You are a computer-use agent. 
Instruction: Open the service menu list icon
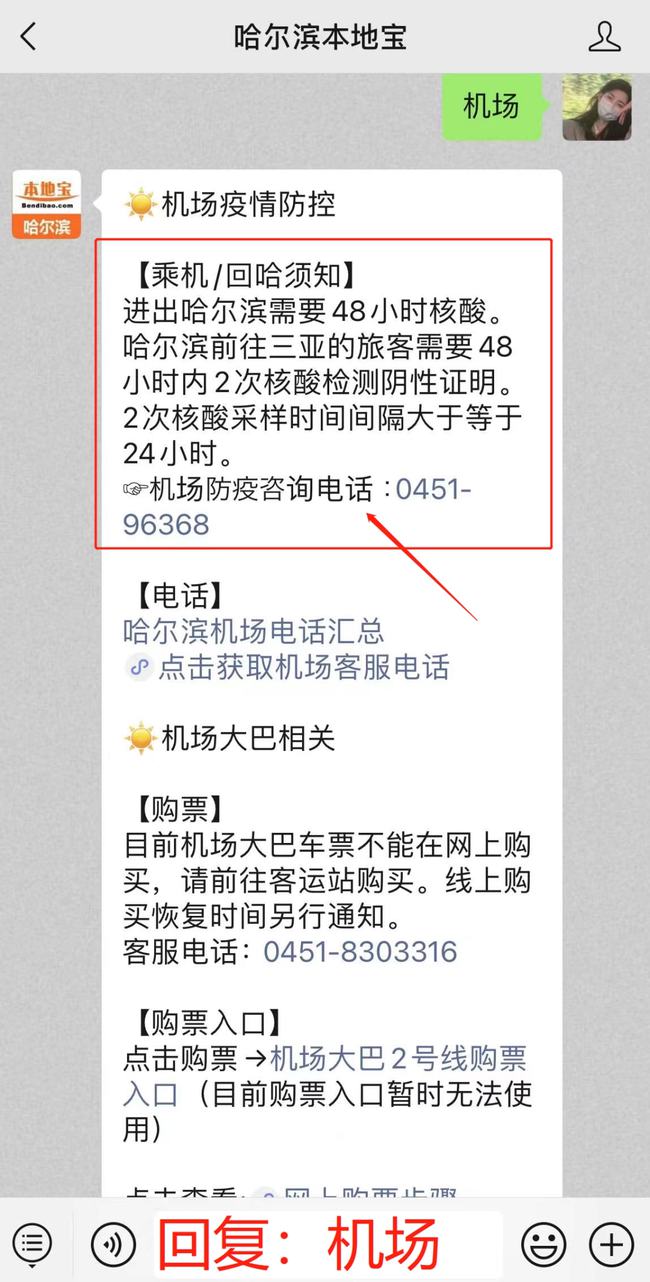pyautogui.click(x=33, y=1243)
